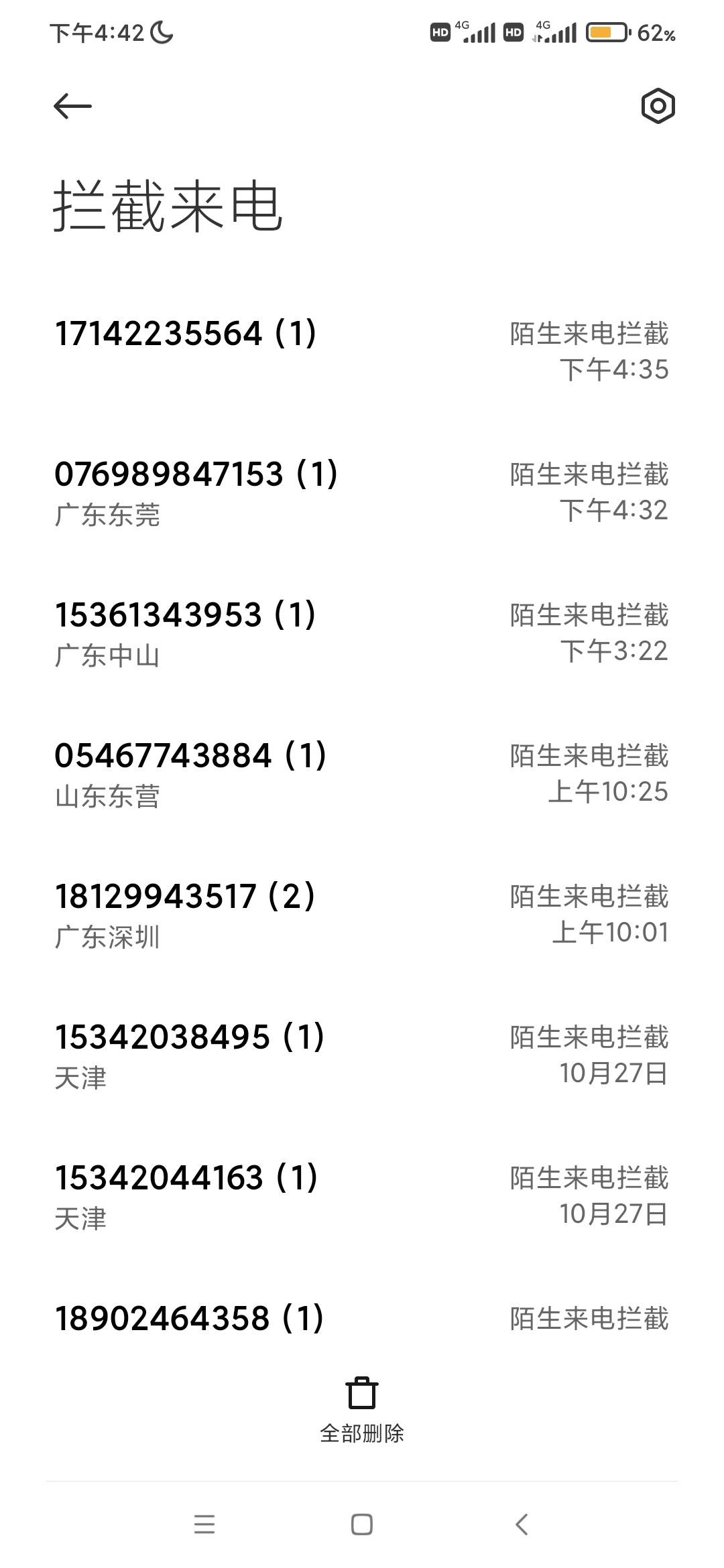
Task: Open recent apps from navigation bar
Action: tap(204, 1524)
